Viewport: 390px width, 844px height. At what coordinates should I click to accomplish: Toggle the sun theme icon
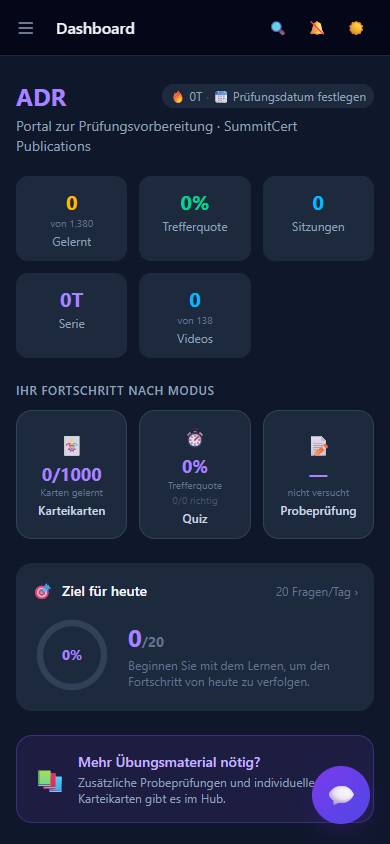point(356,28)
